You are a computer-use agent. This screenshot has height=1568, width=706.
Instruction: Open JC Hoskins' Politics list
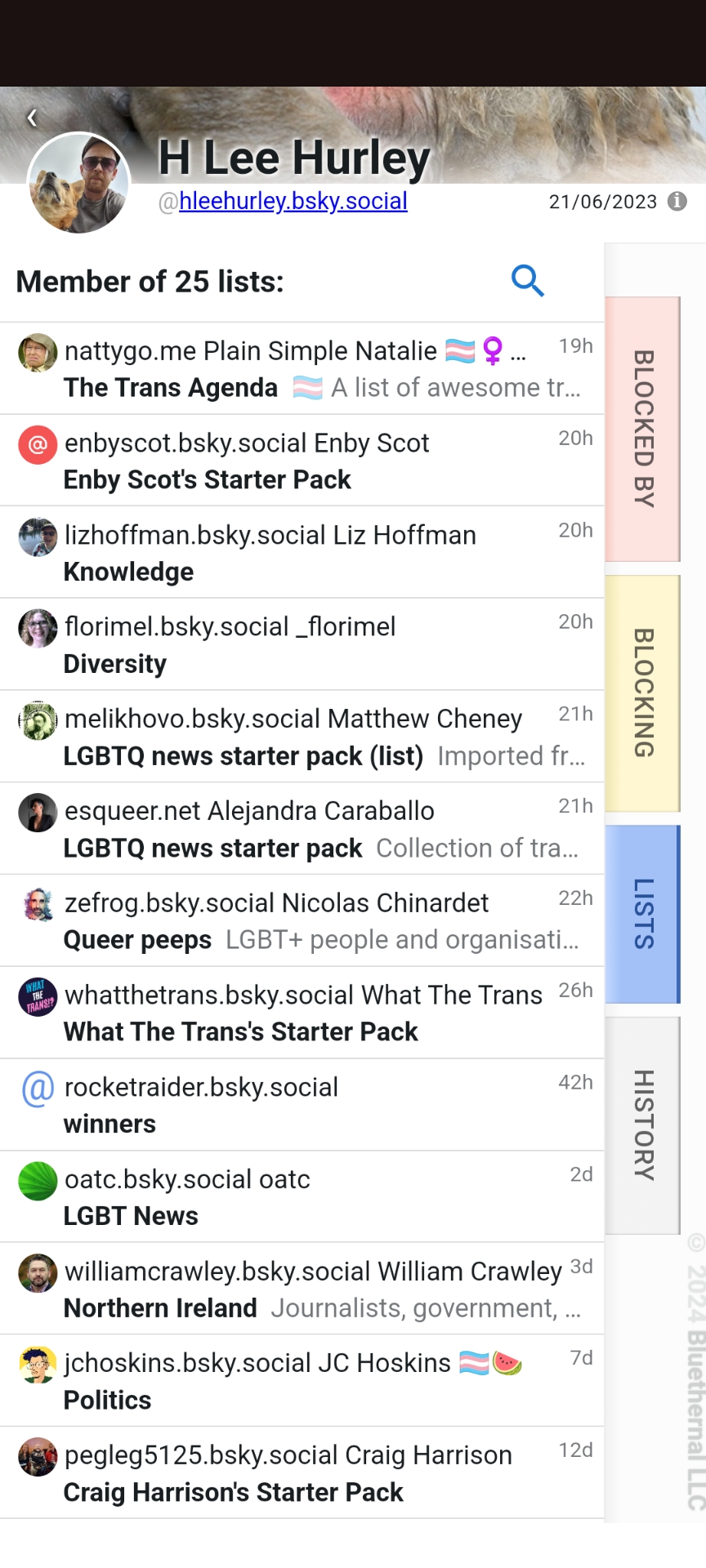[108, 1400]
